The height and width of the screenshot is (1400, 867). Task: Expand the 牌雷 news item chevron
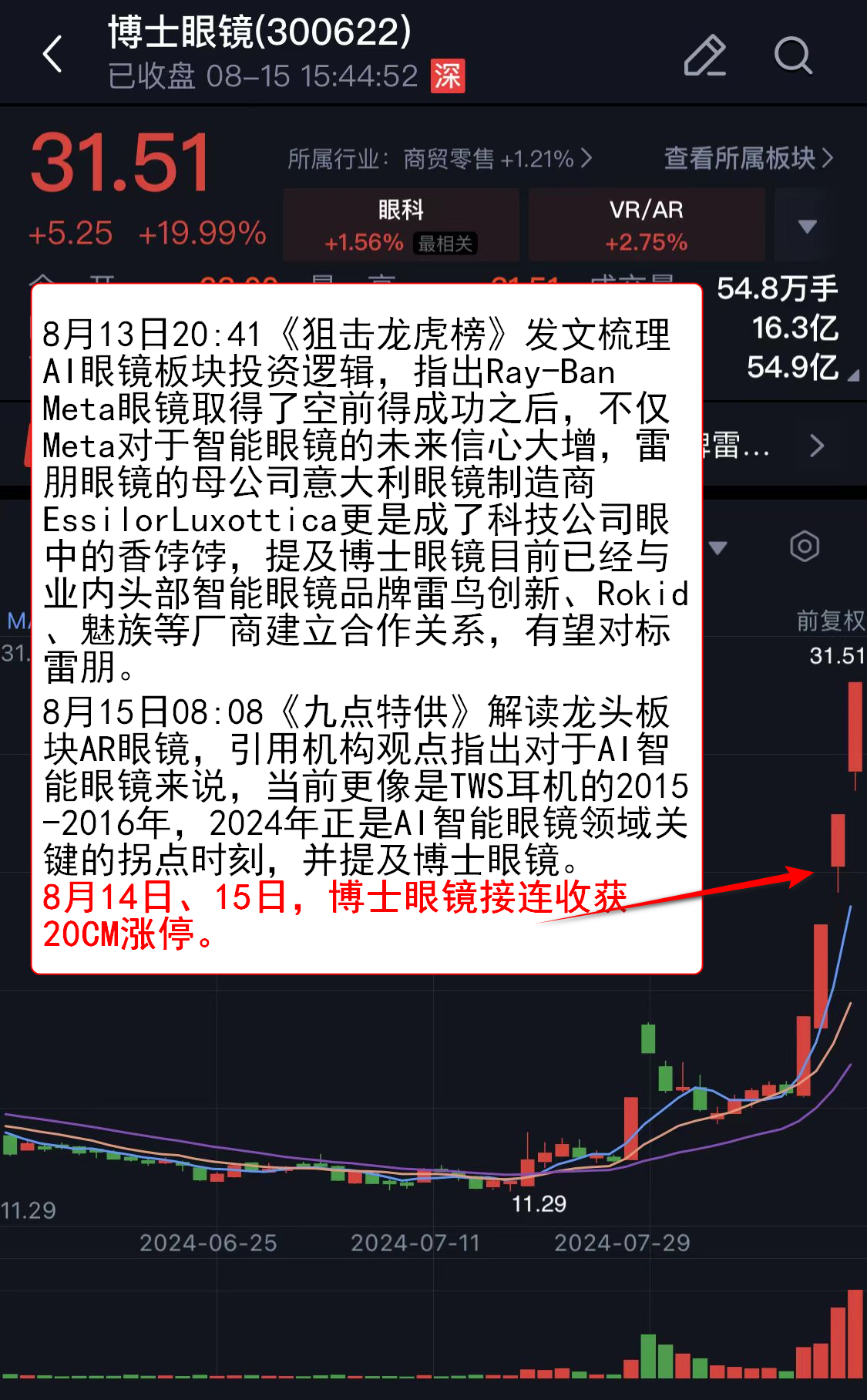[x=817, y=444]
